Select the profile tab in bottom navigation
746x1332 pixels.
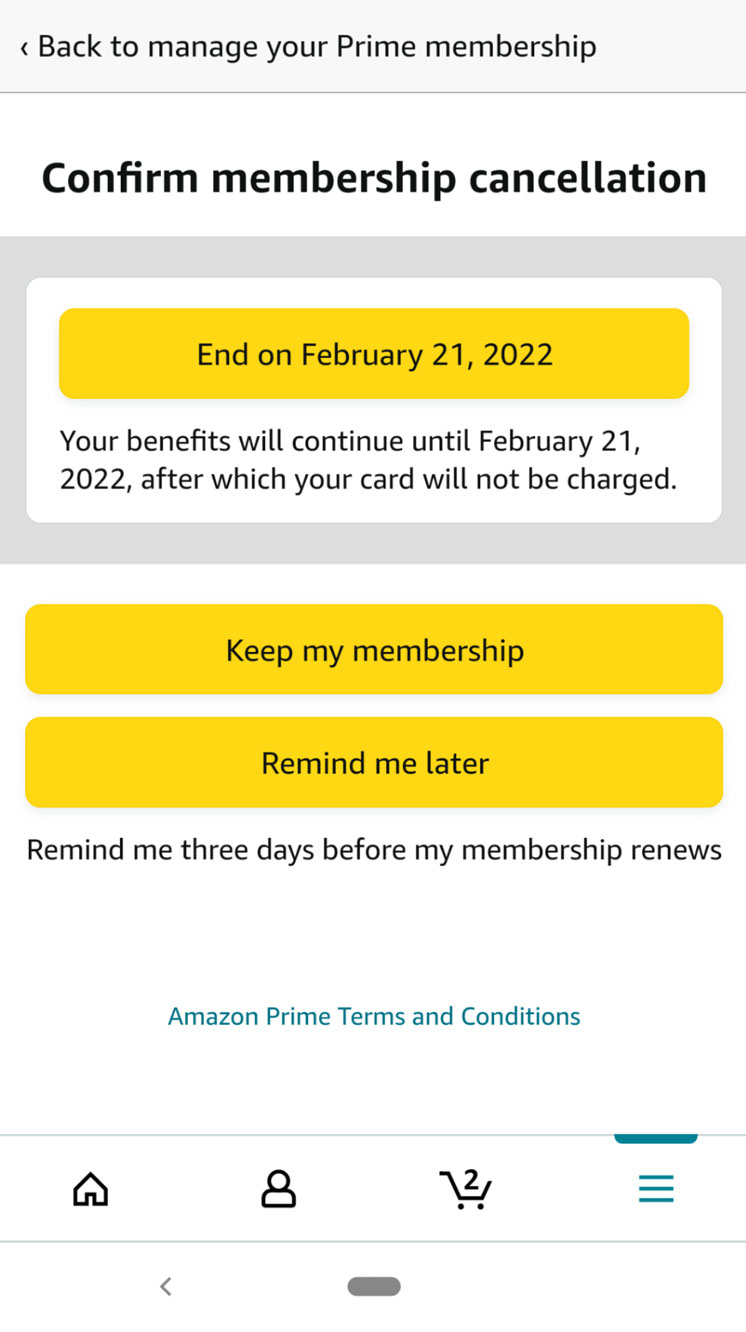click(278, 1188)
